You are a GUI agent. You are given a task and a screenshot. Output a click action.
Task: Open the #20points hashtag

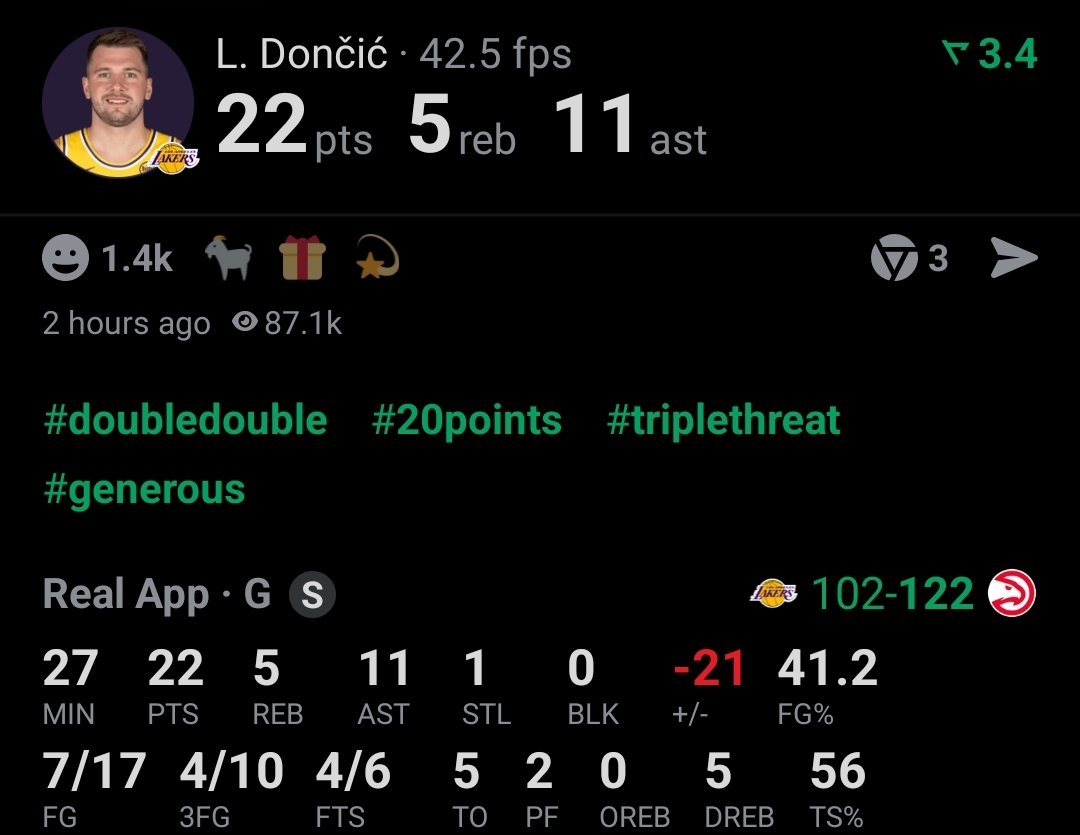tap(466, 420)
